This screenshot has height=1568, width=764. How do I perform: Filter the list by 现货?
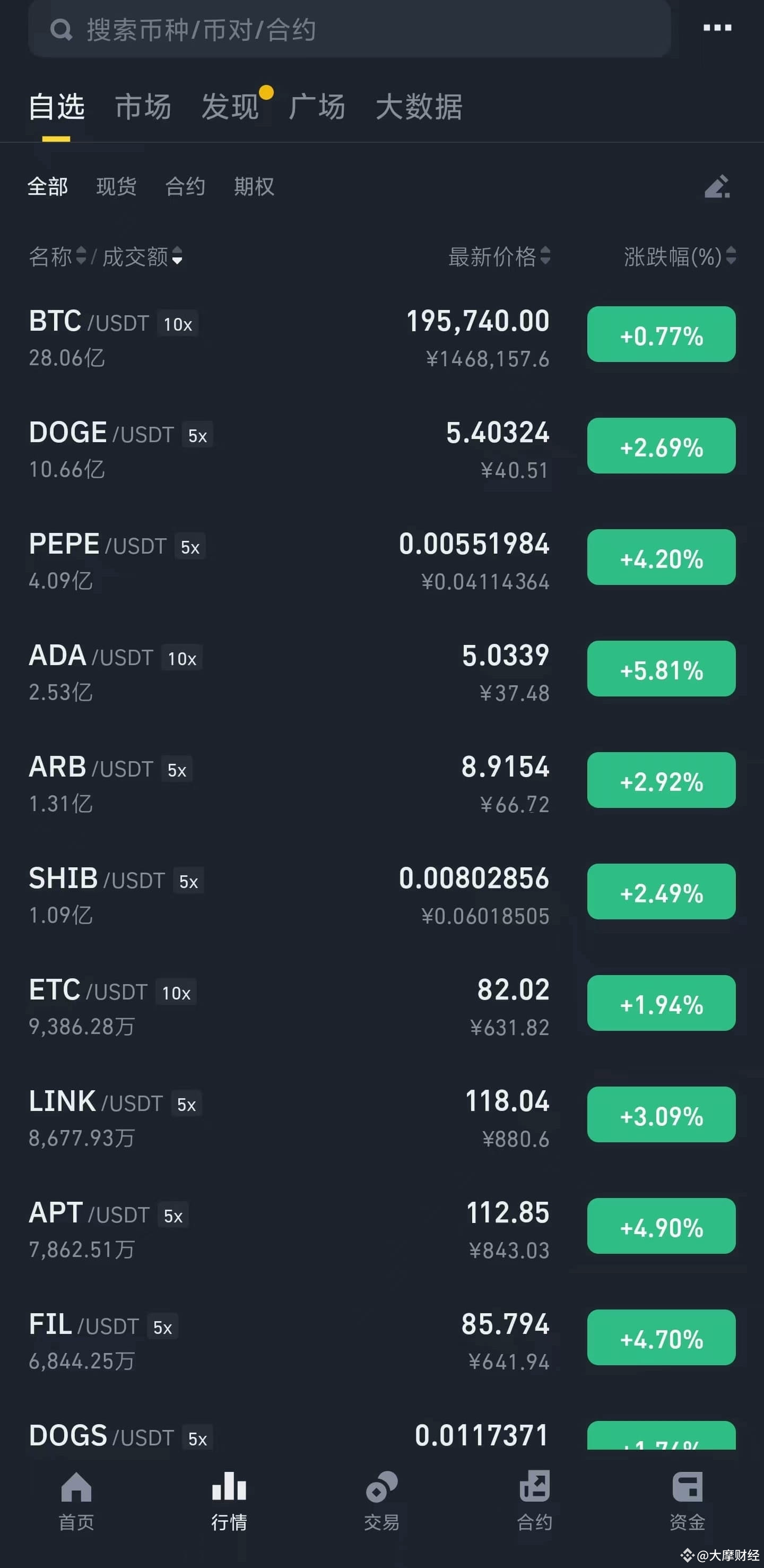[116, 187]
